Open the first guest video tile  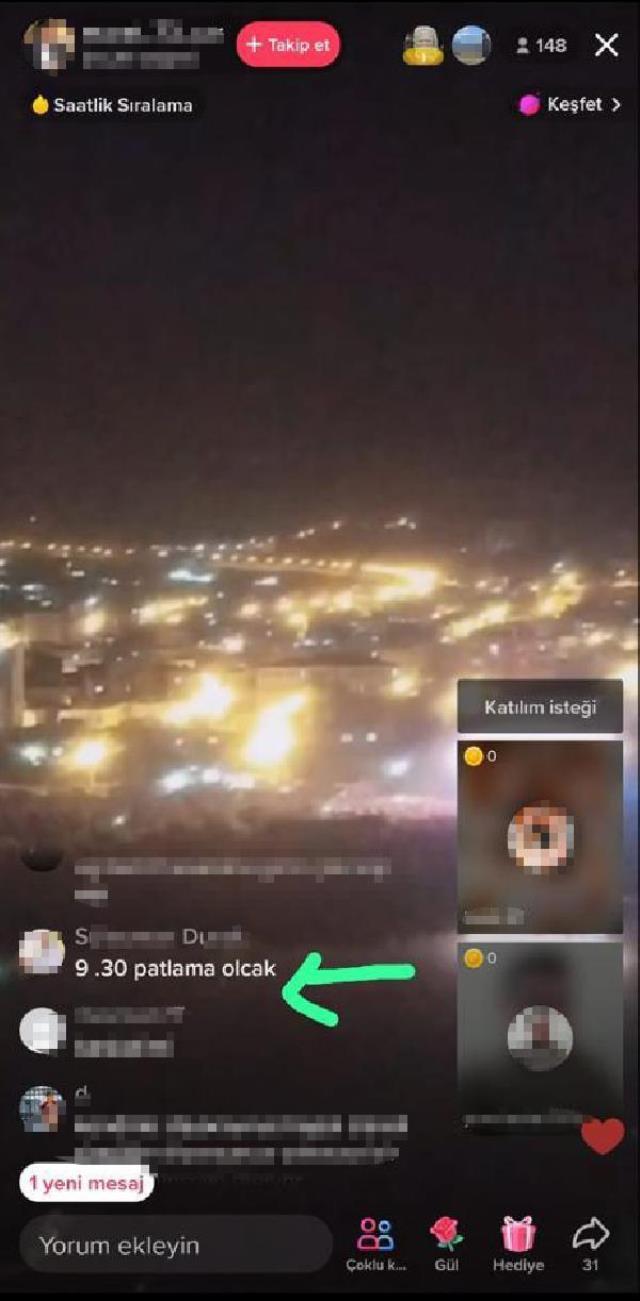[x=540, y=837]
